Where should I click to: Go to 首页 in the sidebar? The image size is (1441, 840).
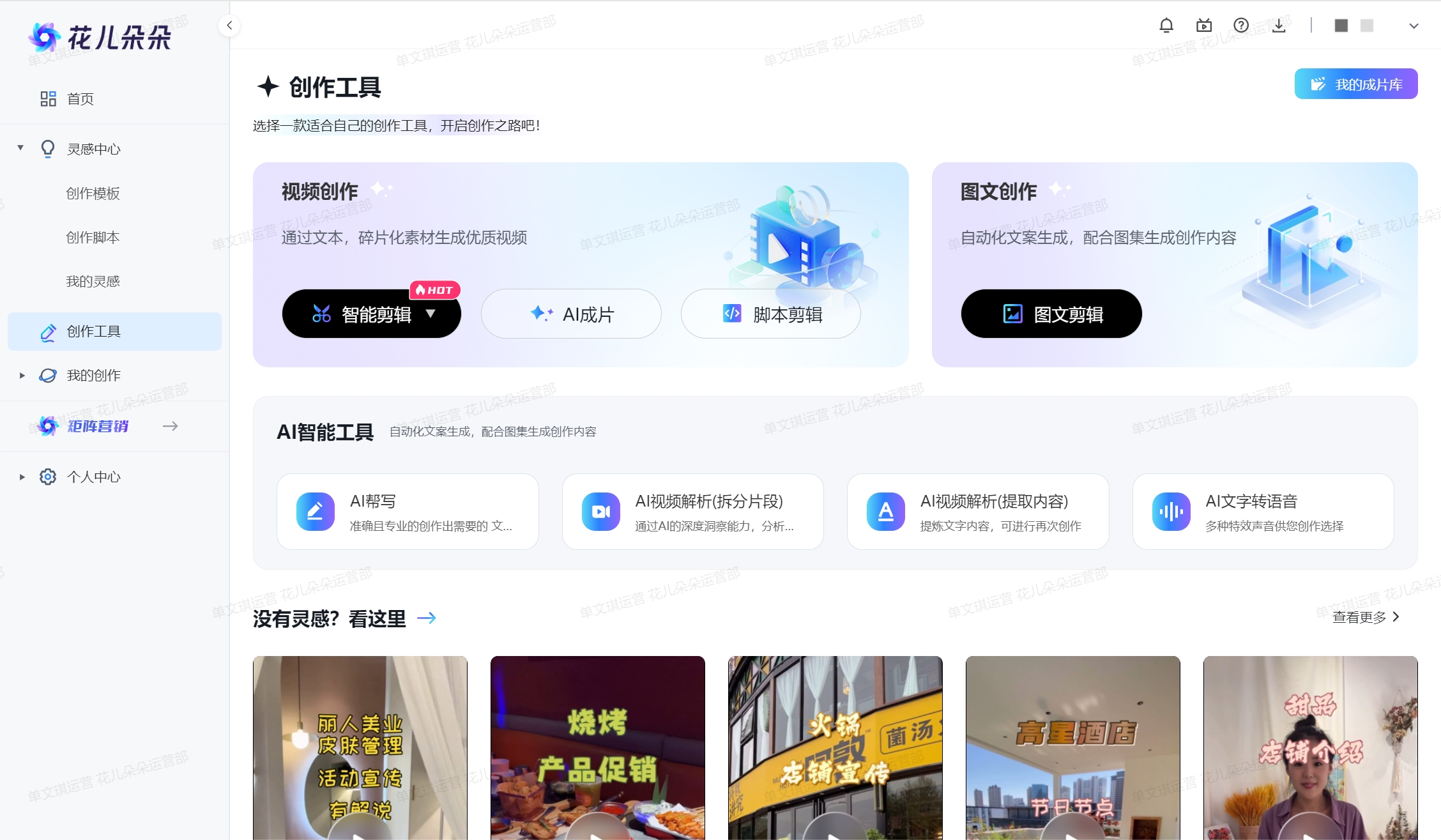point(80,99)
